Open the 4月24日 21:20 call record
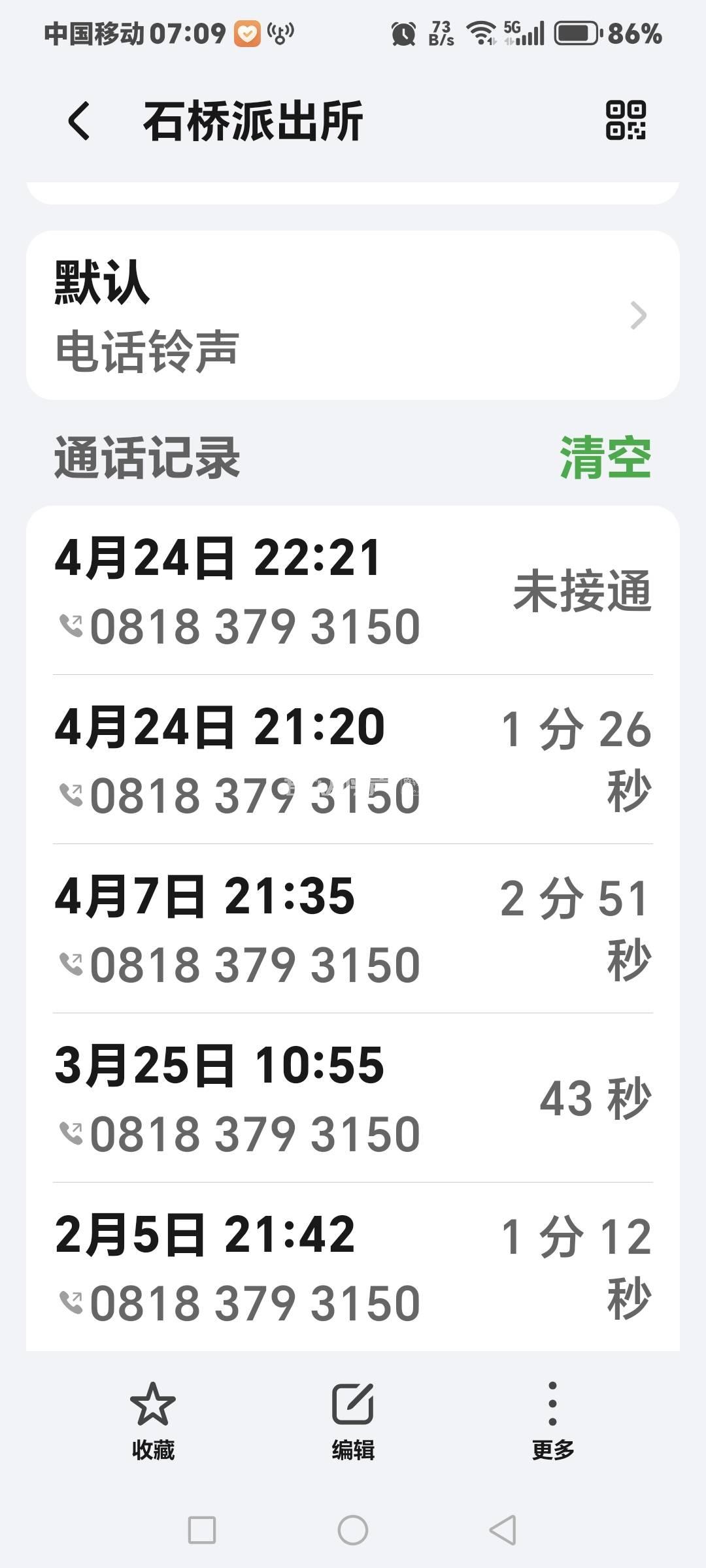The width and height of the screenshot is (706, 1568). pyautogui.click(x=353, y=760)
